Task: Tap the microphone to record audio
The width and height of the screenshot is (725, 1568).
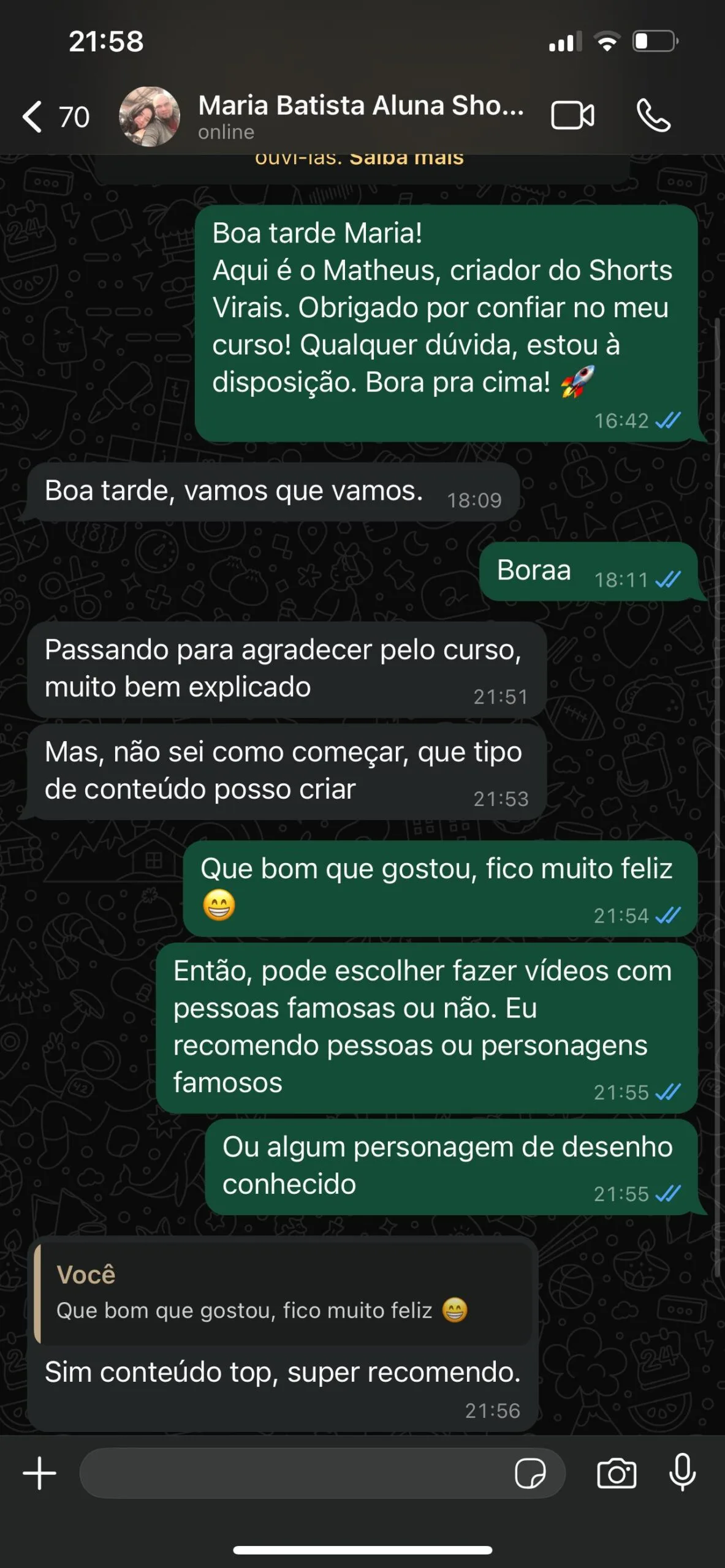Action: pyautogui.click(x=682, y=1473)
